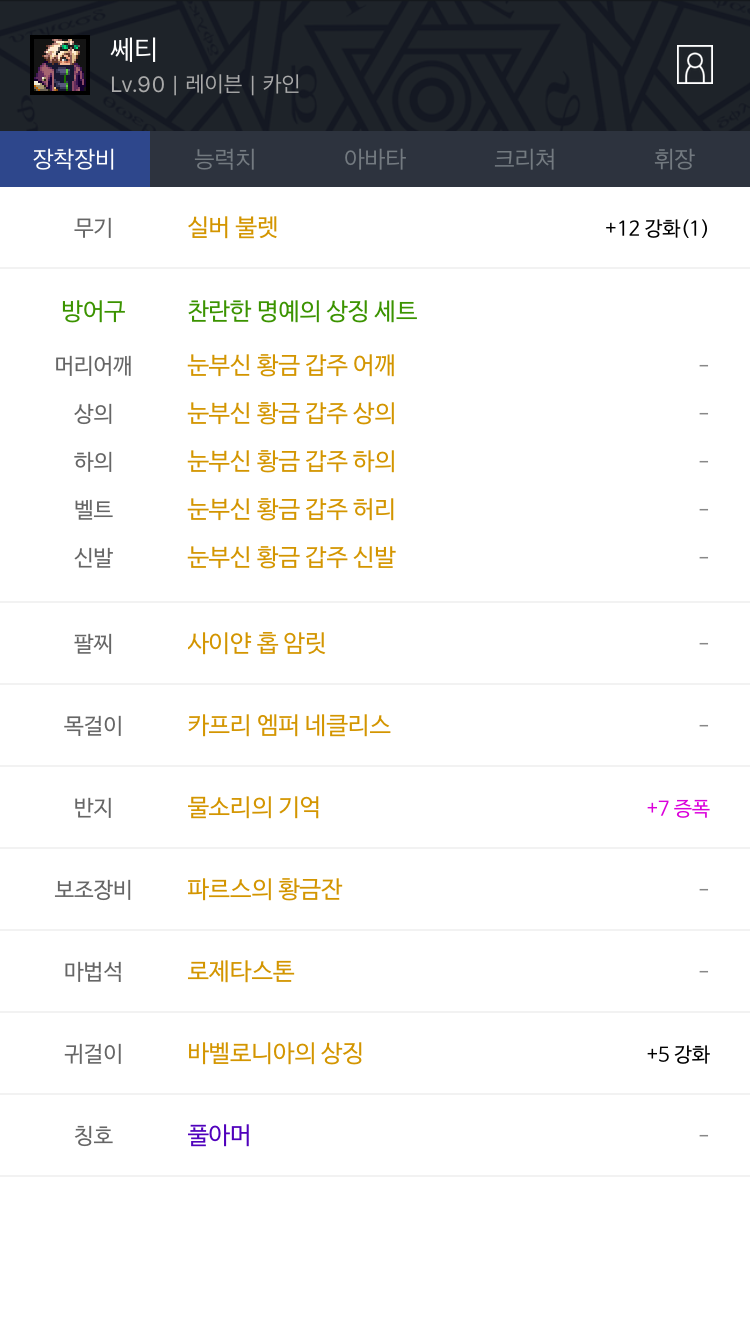Open title 풀아머
The height and width of the screenshot is (1334, 750).
[219, 1135]
